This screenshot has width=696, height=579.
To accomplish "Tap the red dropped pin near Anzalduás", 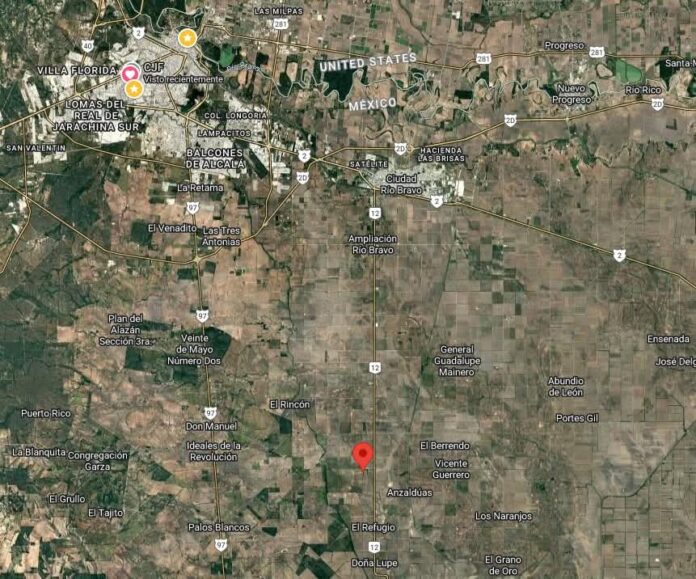I will [x=364, y=455].
